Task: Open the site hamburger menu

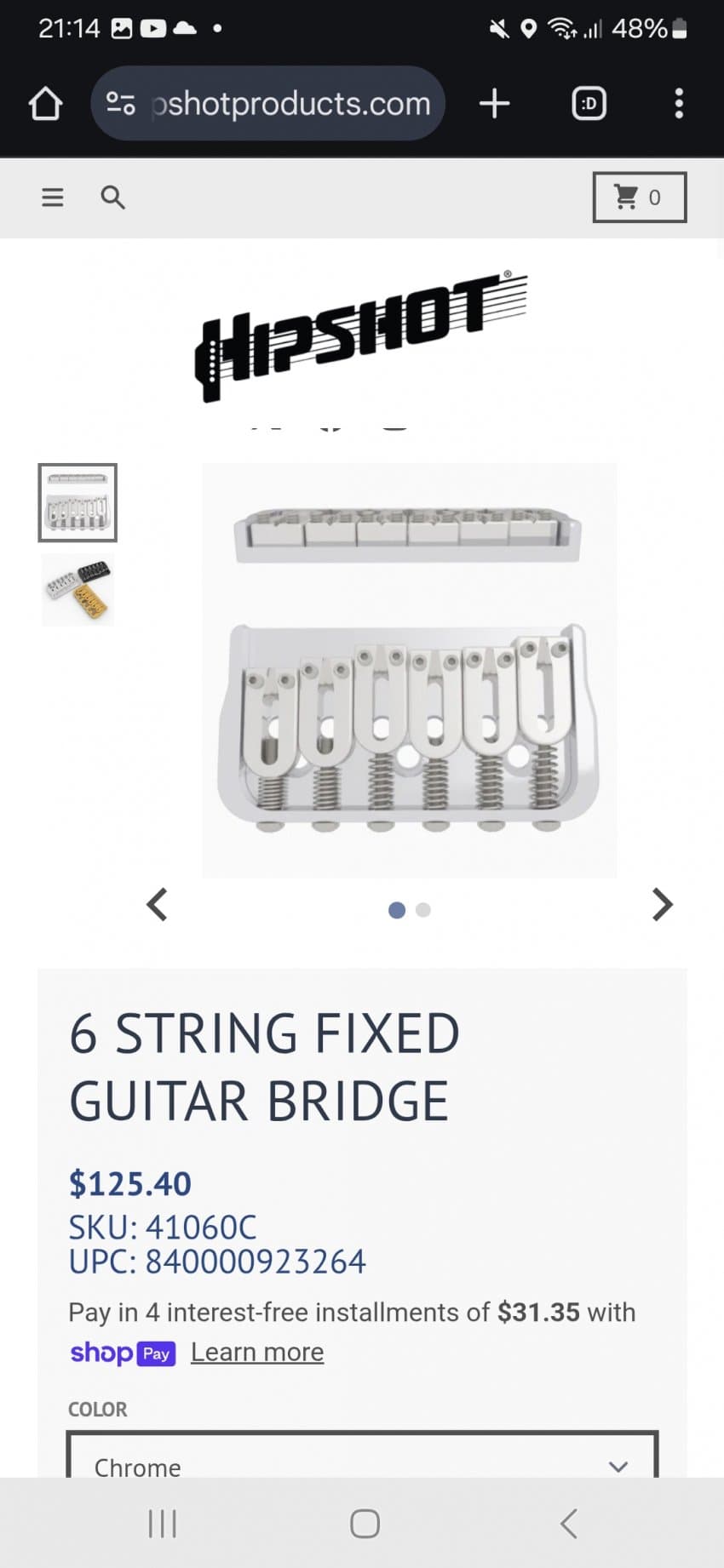Action: coord(53,197)
